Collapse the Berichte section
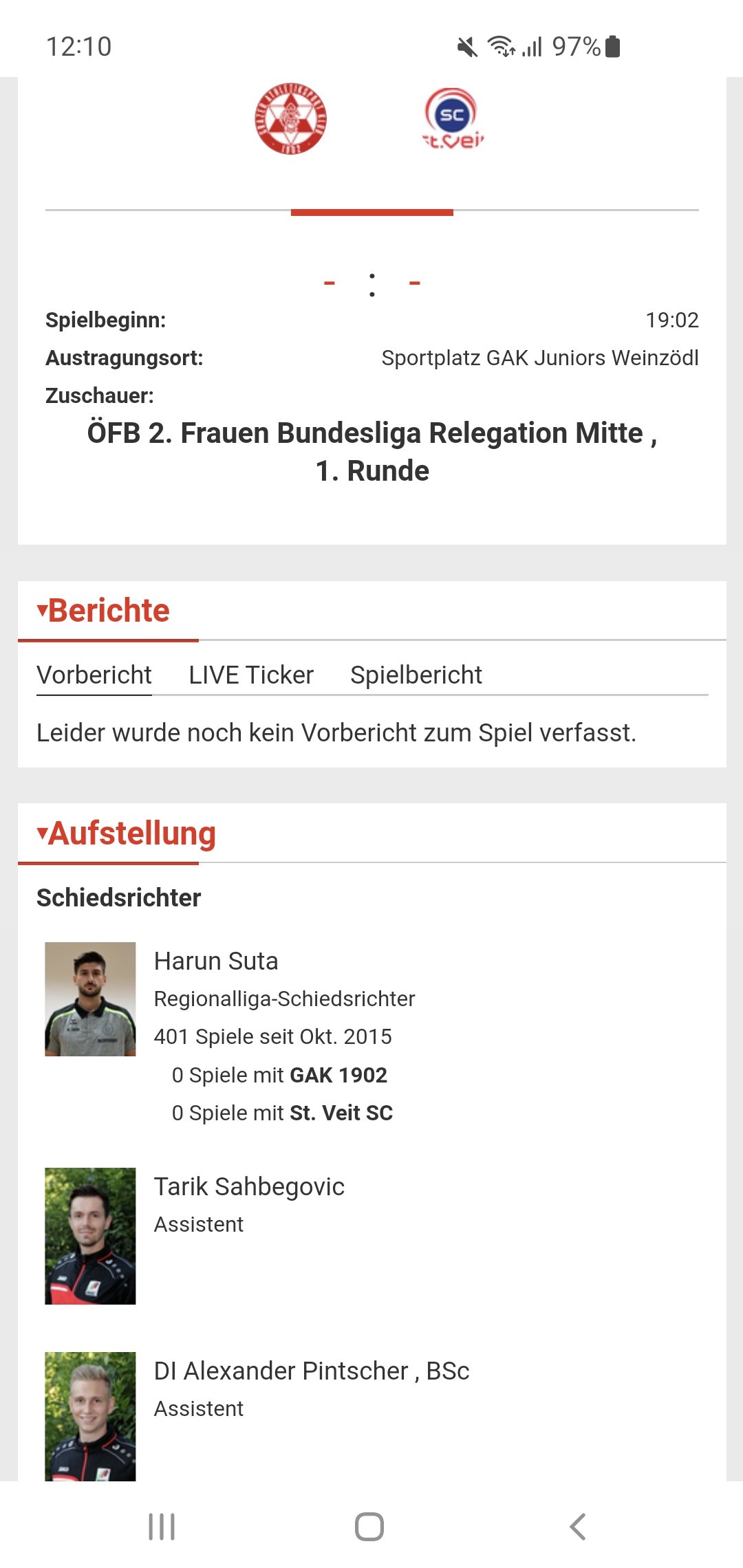The height and width of the screenshot is (1568, 743). 103,611
